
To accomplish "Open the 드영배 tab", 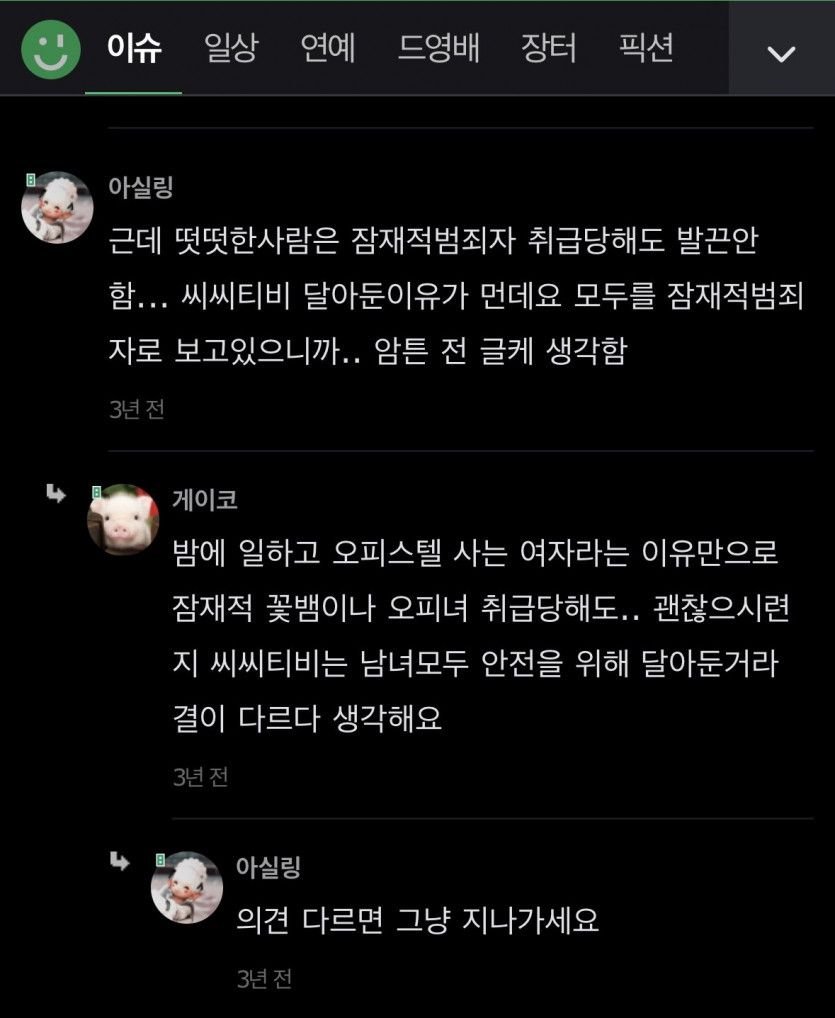I will pos(438,48).
